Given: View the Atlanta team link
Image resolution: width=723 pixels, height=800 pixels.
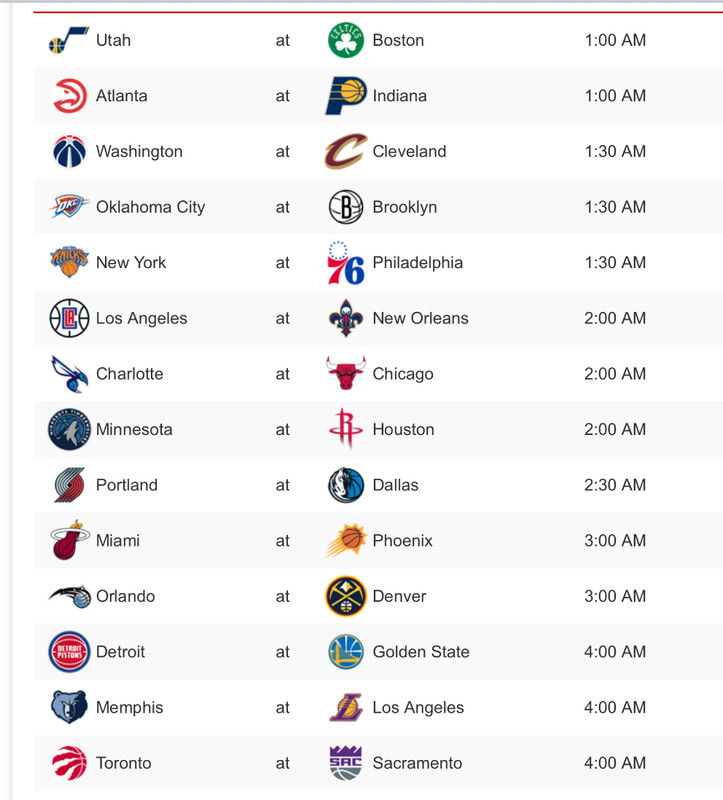Looking at the screenshot, I should click(x=121, y=96).
